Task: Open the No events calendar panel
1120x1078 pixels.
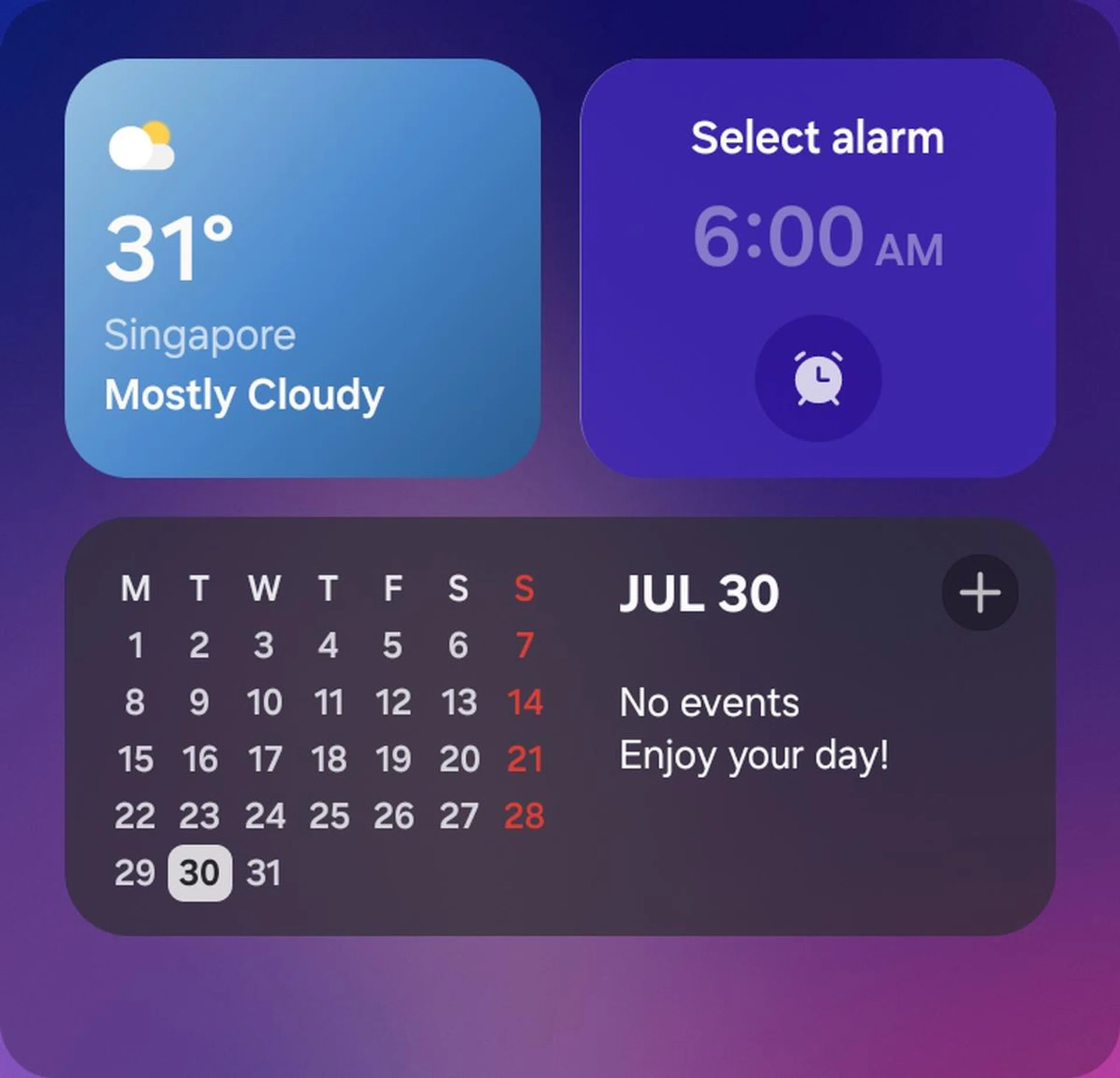Action: tap(752, 729)
